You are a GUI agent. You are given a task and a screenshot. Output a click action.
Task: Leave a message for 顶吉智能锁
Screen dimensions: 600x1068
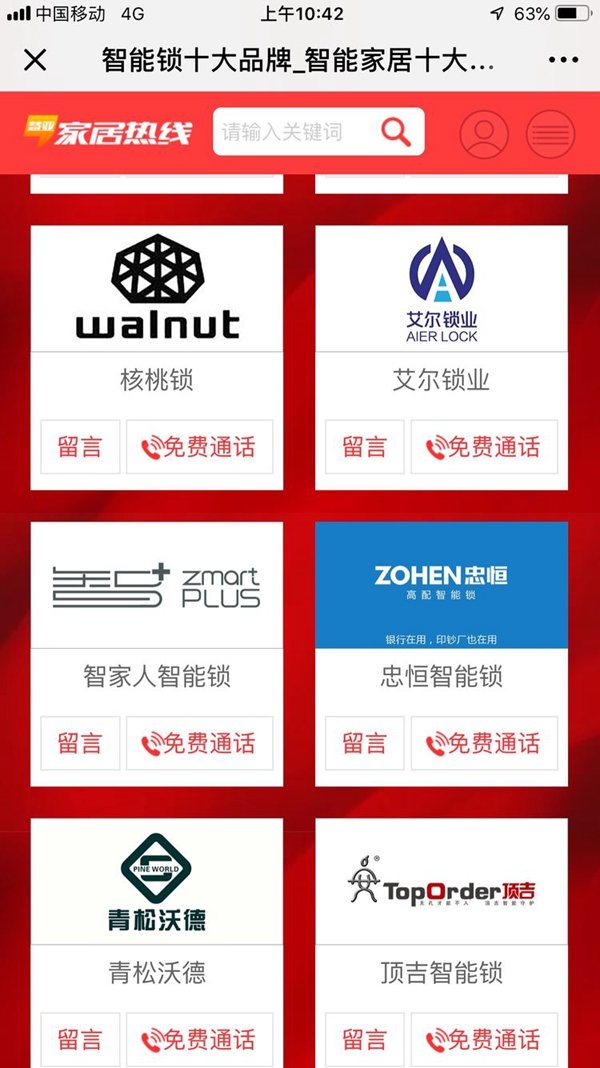[x=365, y=1039]
